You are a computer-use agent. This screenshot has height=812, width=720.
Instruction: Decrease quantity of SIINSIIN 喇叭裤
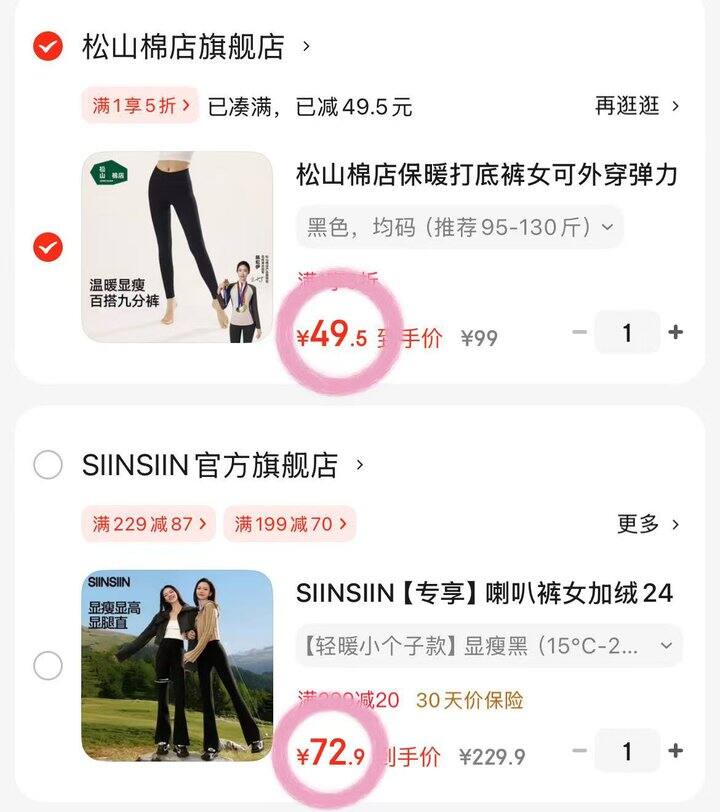click(579, 751)
